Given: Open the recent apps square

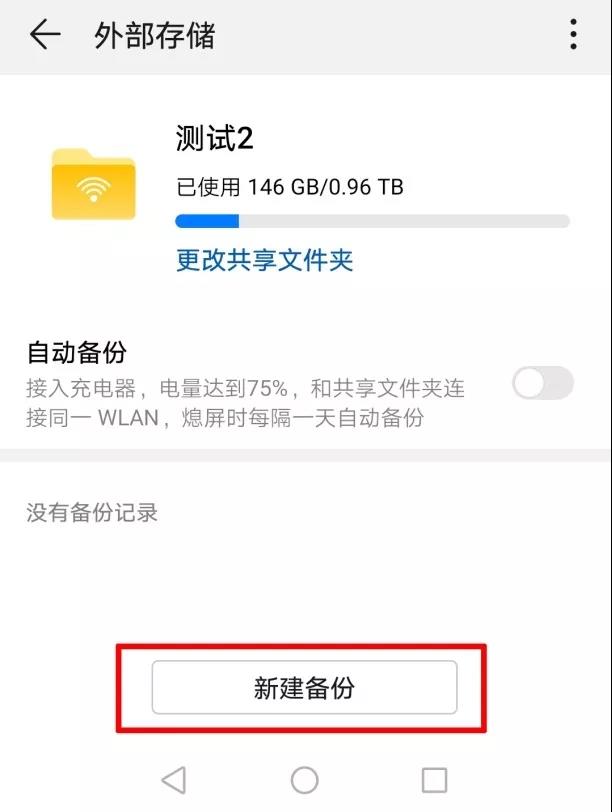Looking at the screenshot, I should [x=434, y=779].
